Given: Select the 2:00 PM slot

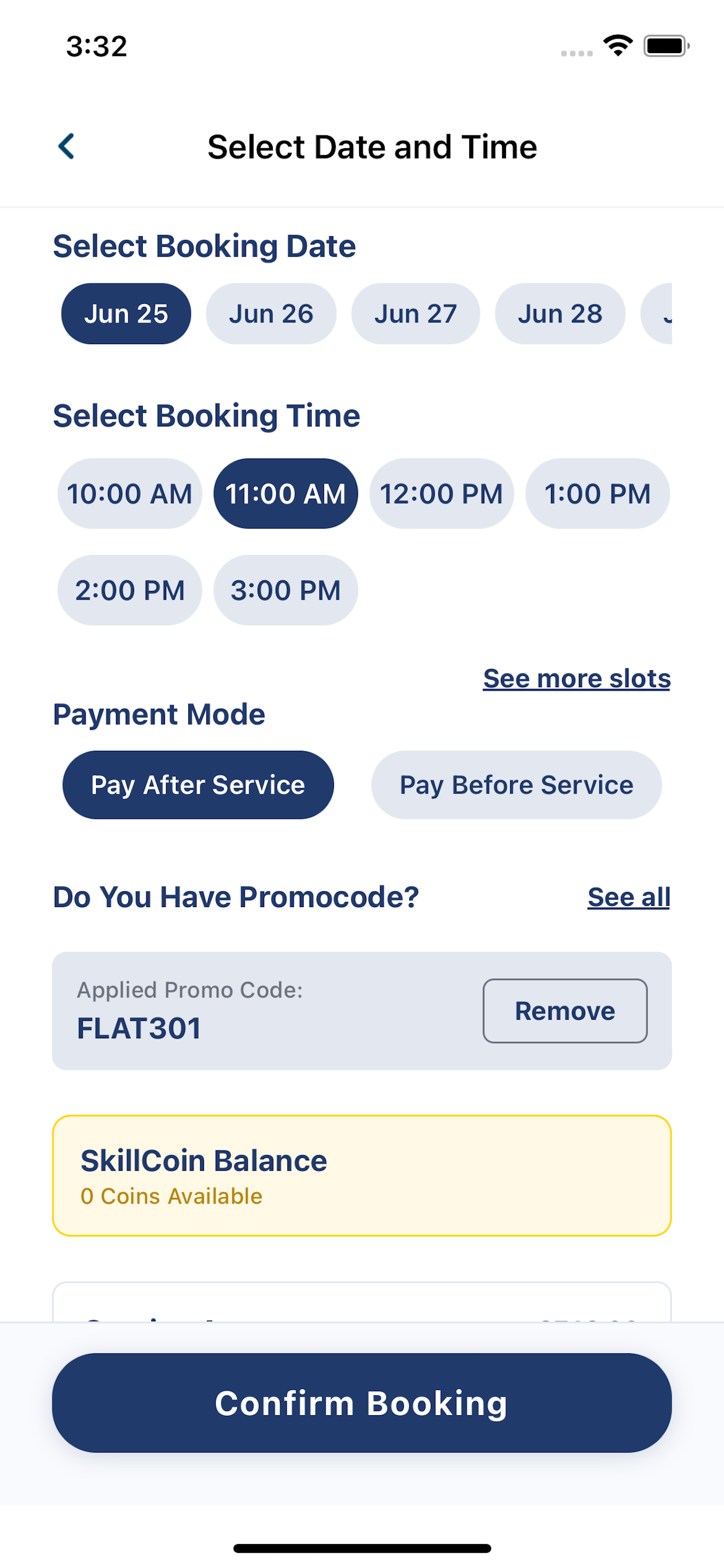Looking at the screenshot, I should tap(129, 590).
